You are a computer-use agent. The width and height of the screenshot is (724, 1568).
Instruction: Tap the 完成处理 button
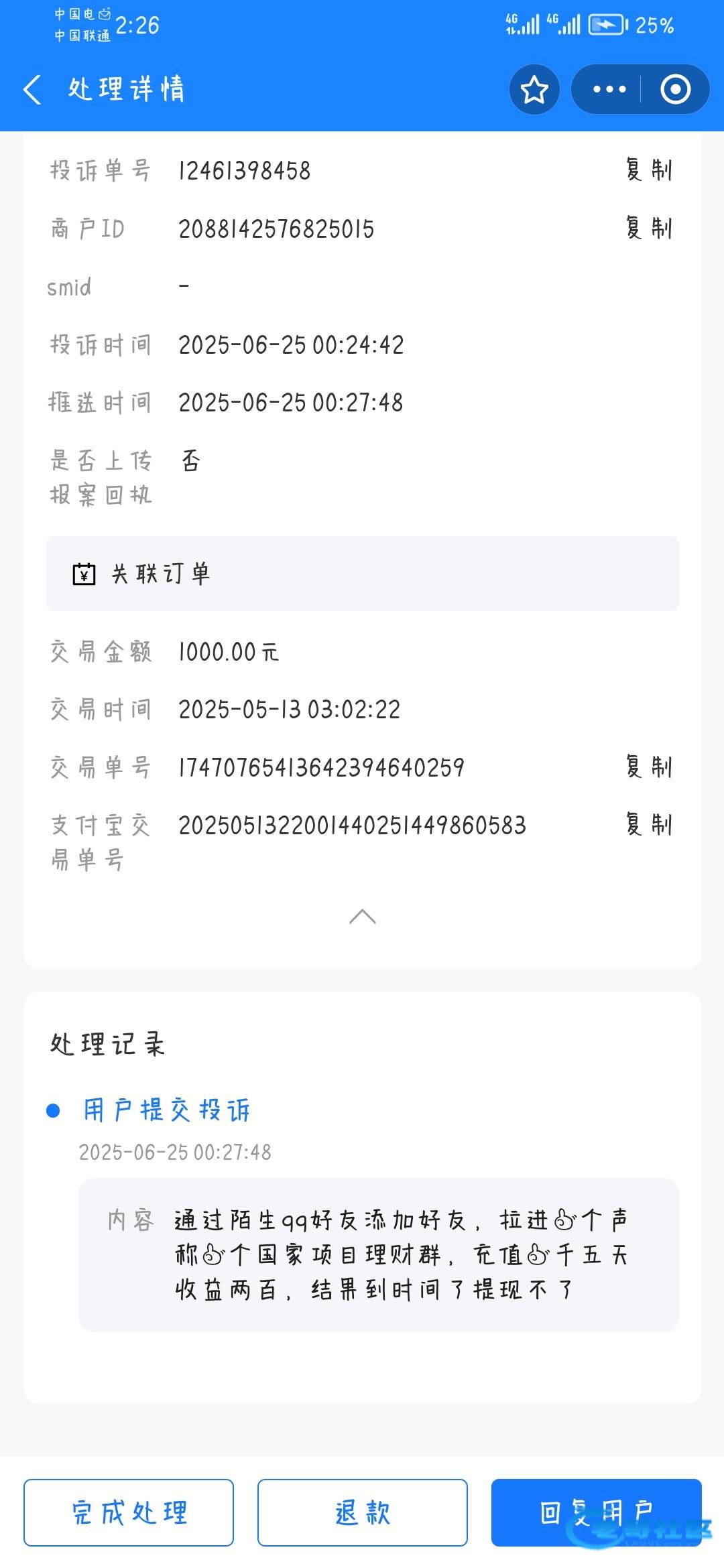(129, 1512)
